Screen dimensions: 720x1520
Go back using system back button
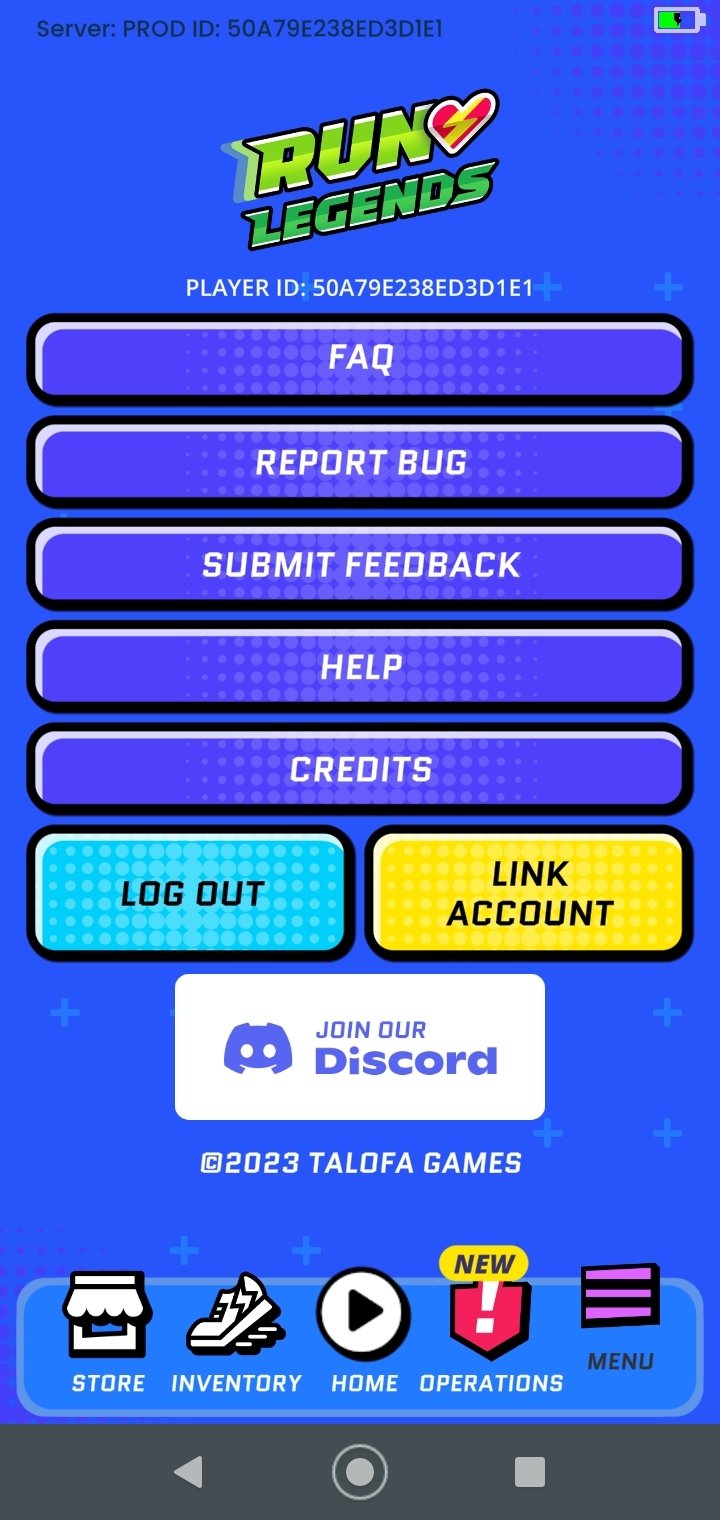[188, 1471]
